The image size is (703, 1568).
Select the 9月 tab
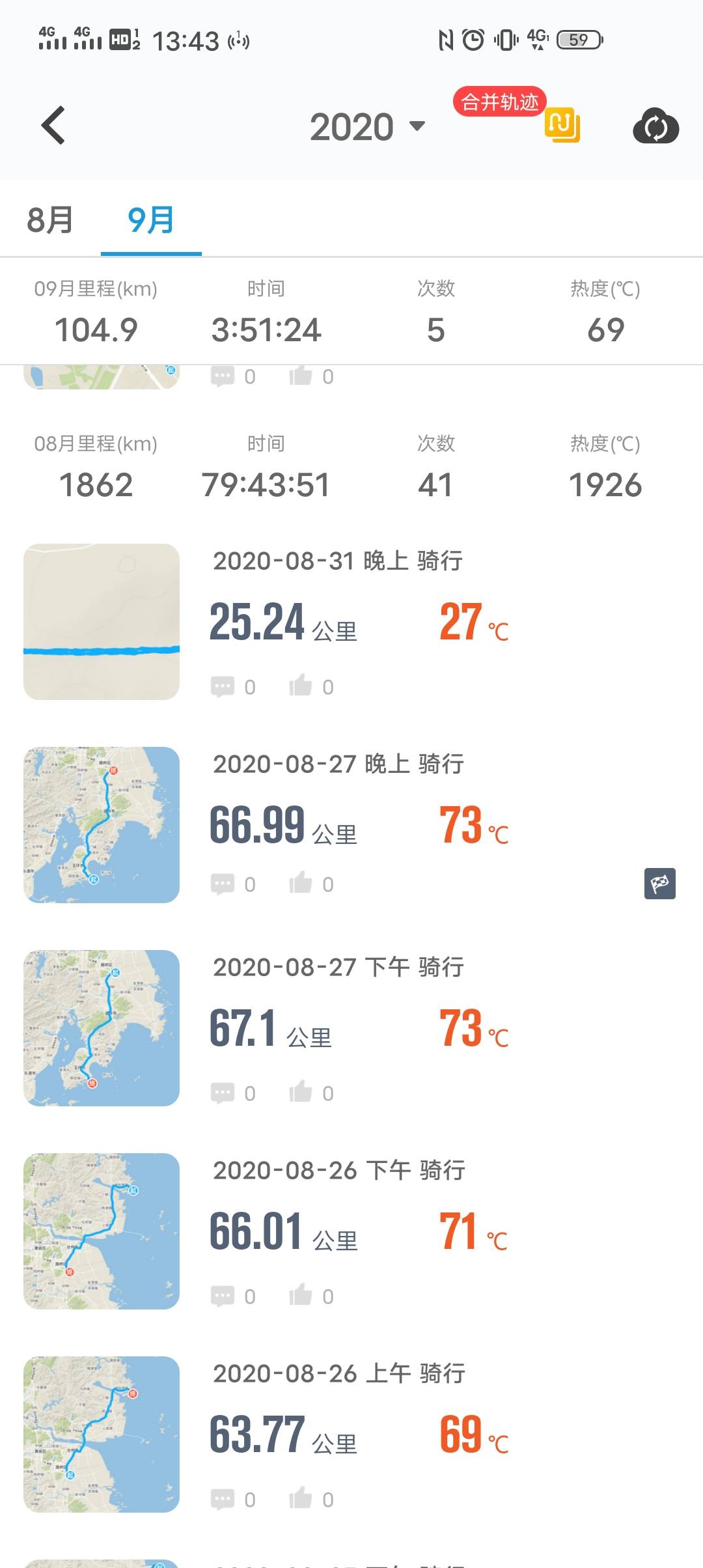[151, 220]
